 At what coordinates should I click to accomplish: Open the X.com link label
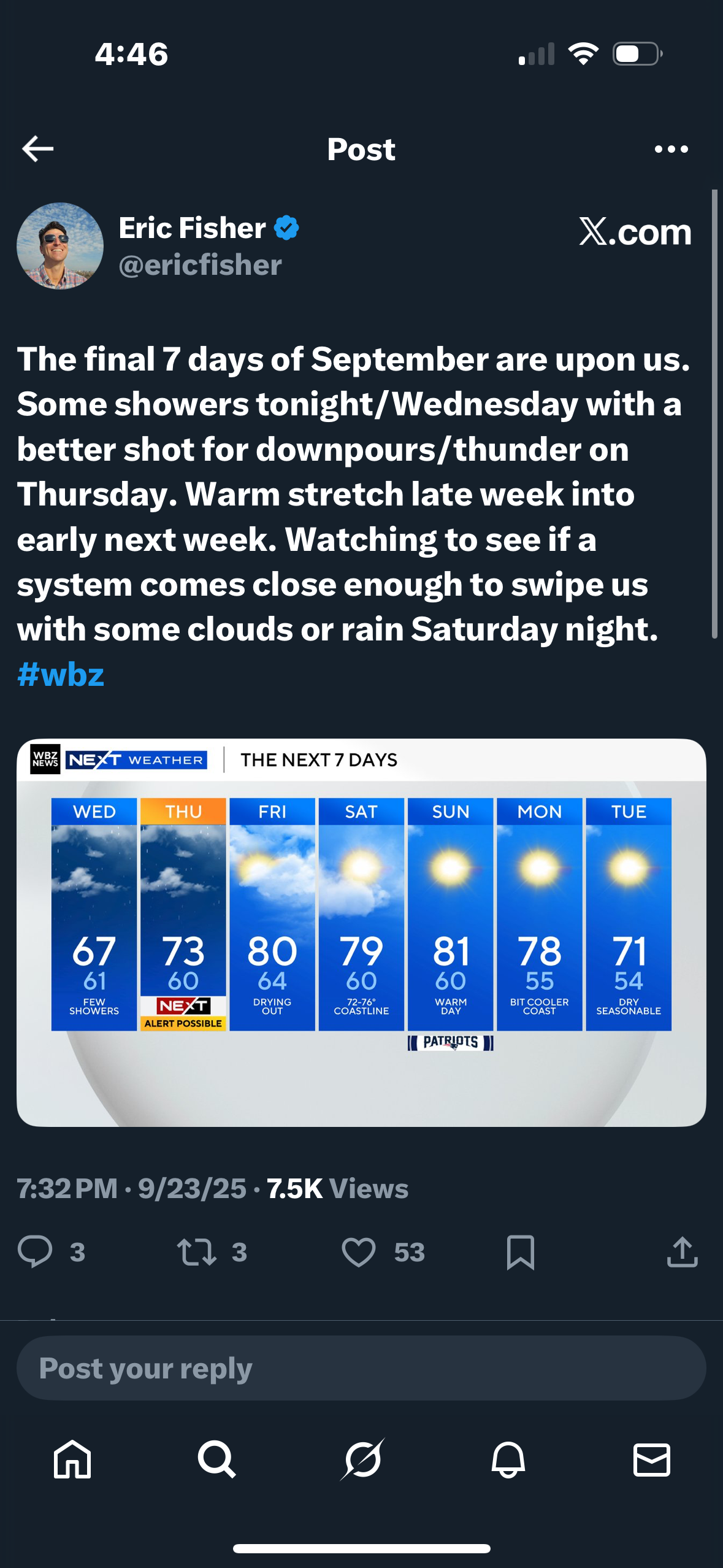pyautogui.click(x=635, y=232)
